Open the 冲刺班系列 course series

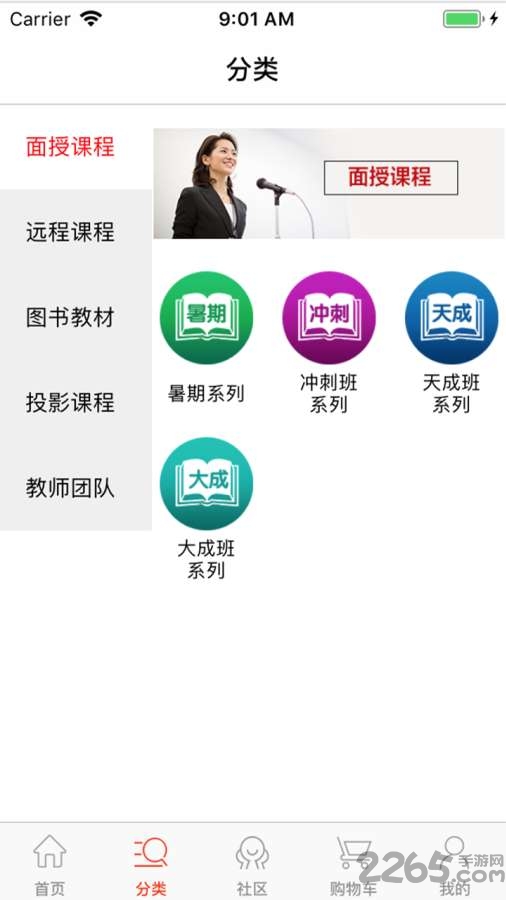(329, 343)
